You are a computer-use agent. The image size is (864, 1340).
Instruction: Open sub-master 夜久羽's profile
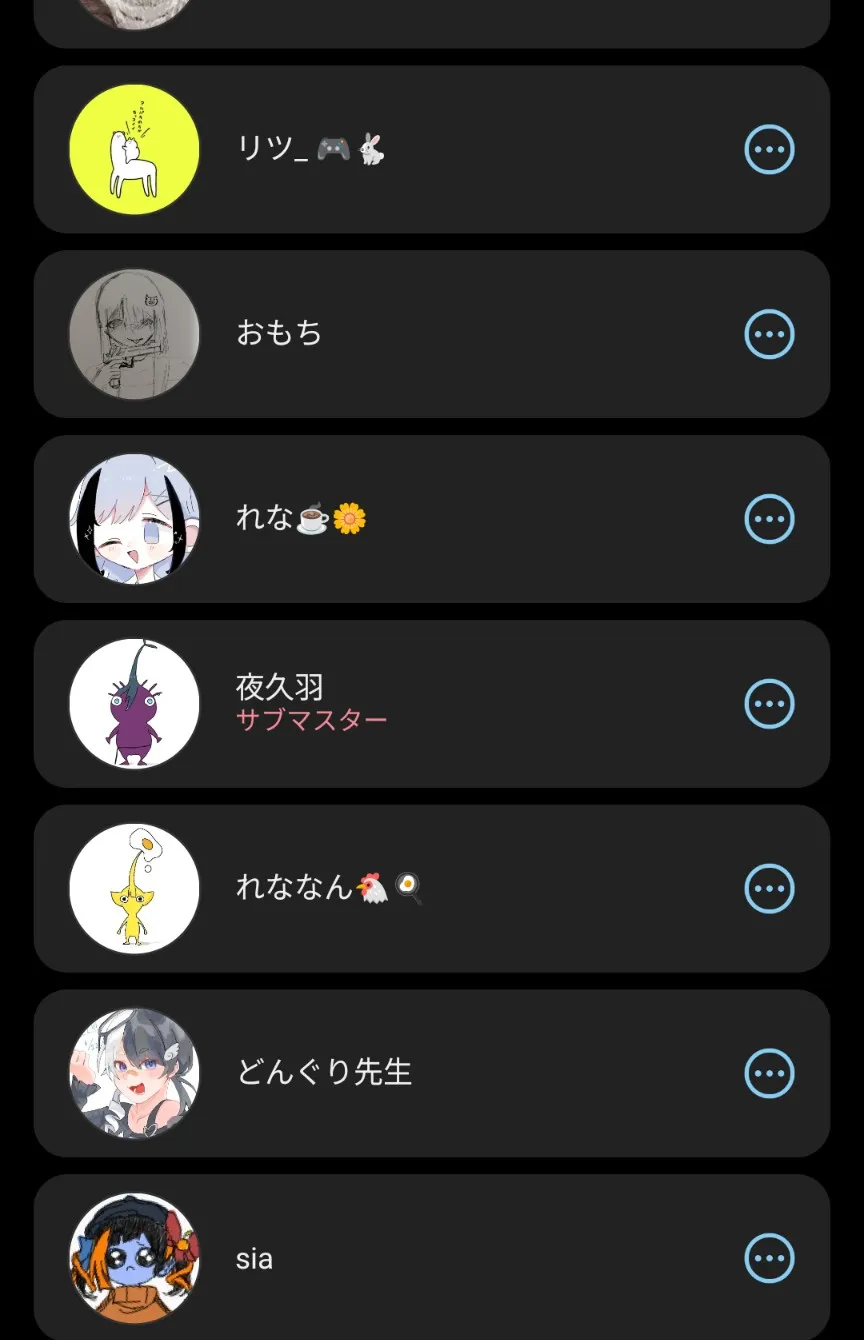pos(432,704)
